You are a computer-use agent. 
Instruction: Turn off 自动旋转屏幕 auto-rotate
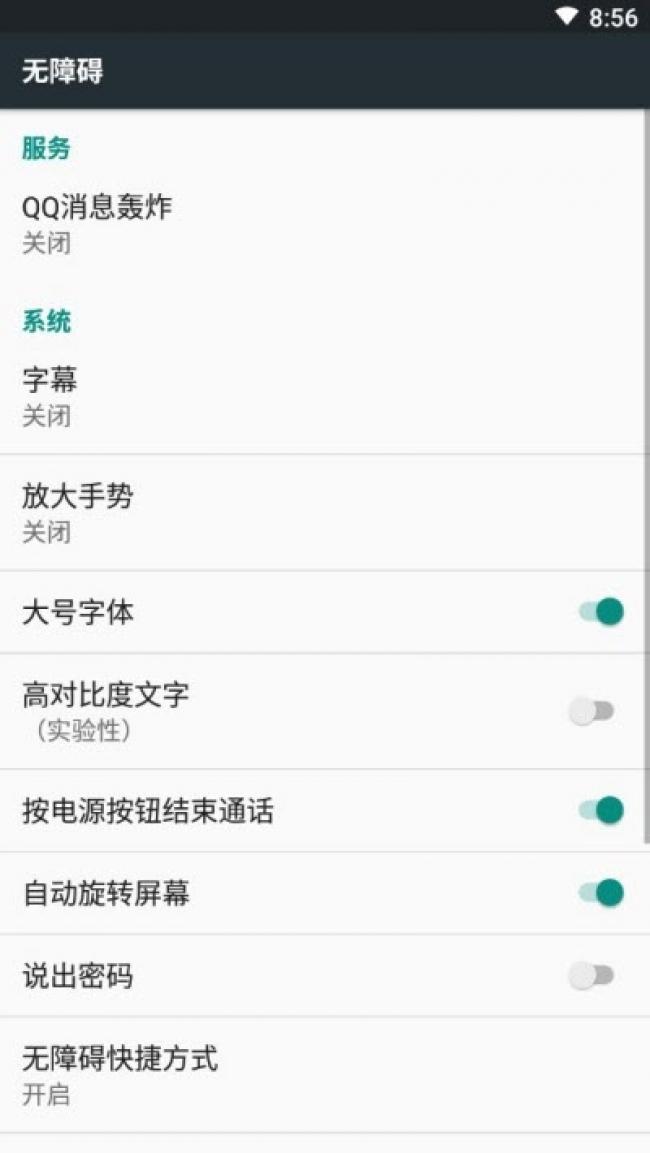click(x=601, y=893)
